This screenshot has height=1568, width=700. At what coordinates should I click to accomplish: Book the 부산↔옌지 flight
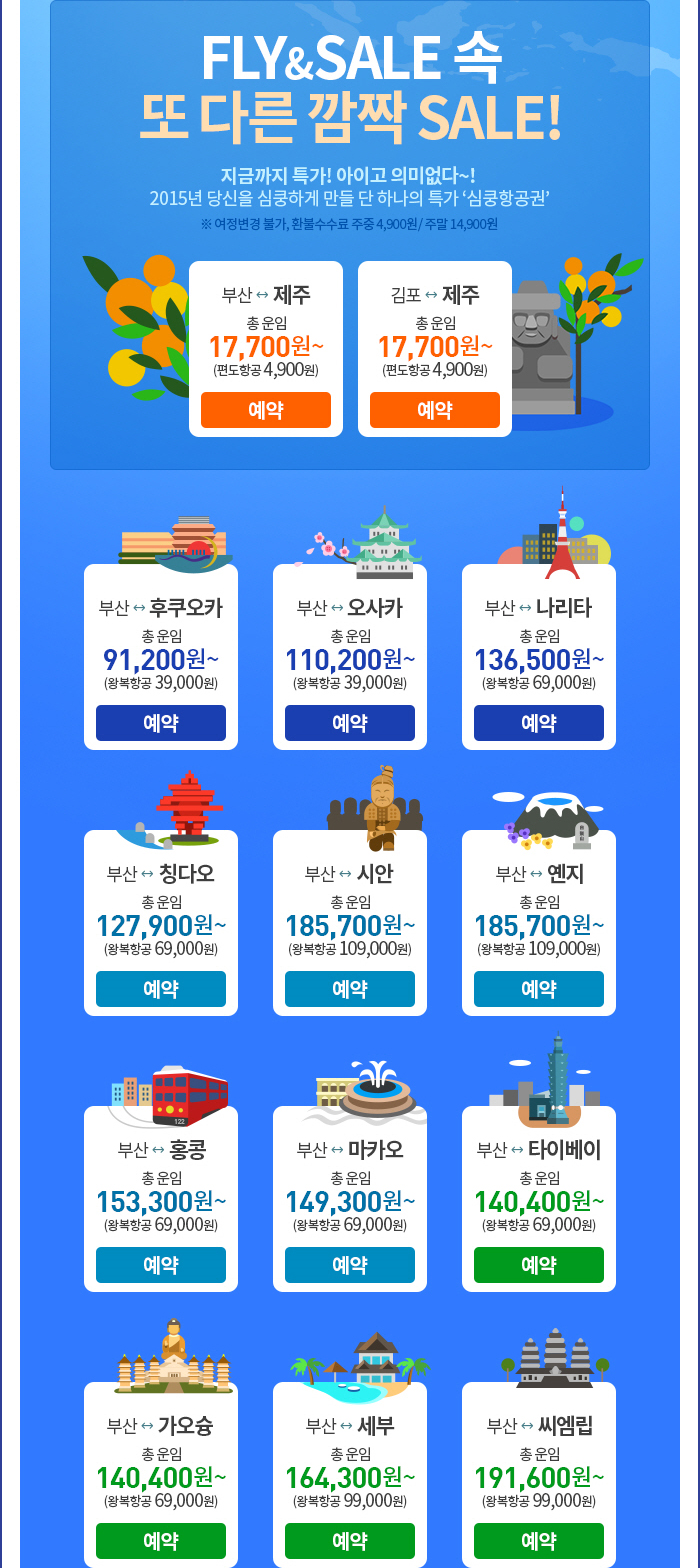pyautogui.click(x=539, y=989)
